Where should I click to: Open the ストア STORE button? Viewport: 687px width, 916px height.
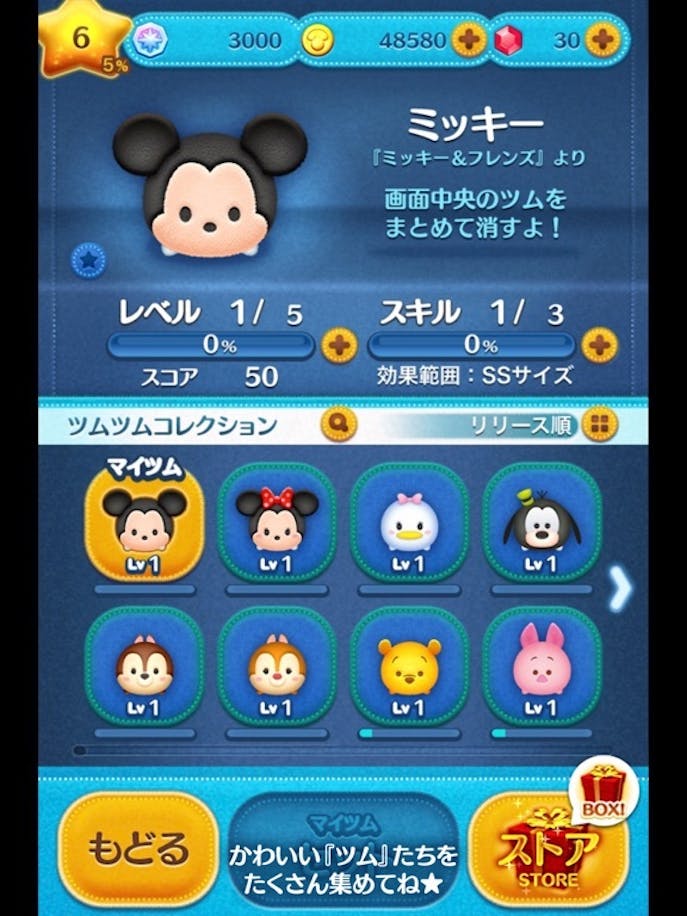pyautogui.click(x=549, y=850)
